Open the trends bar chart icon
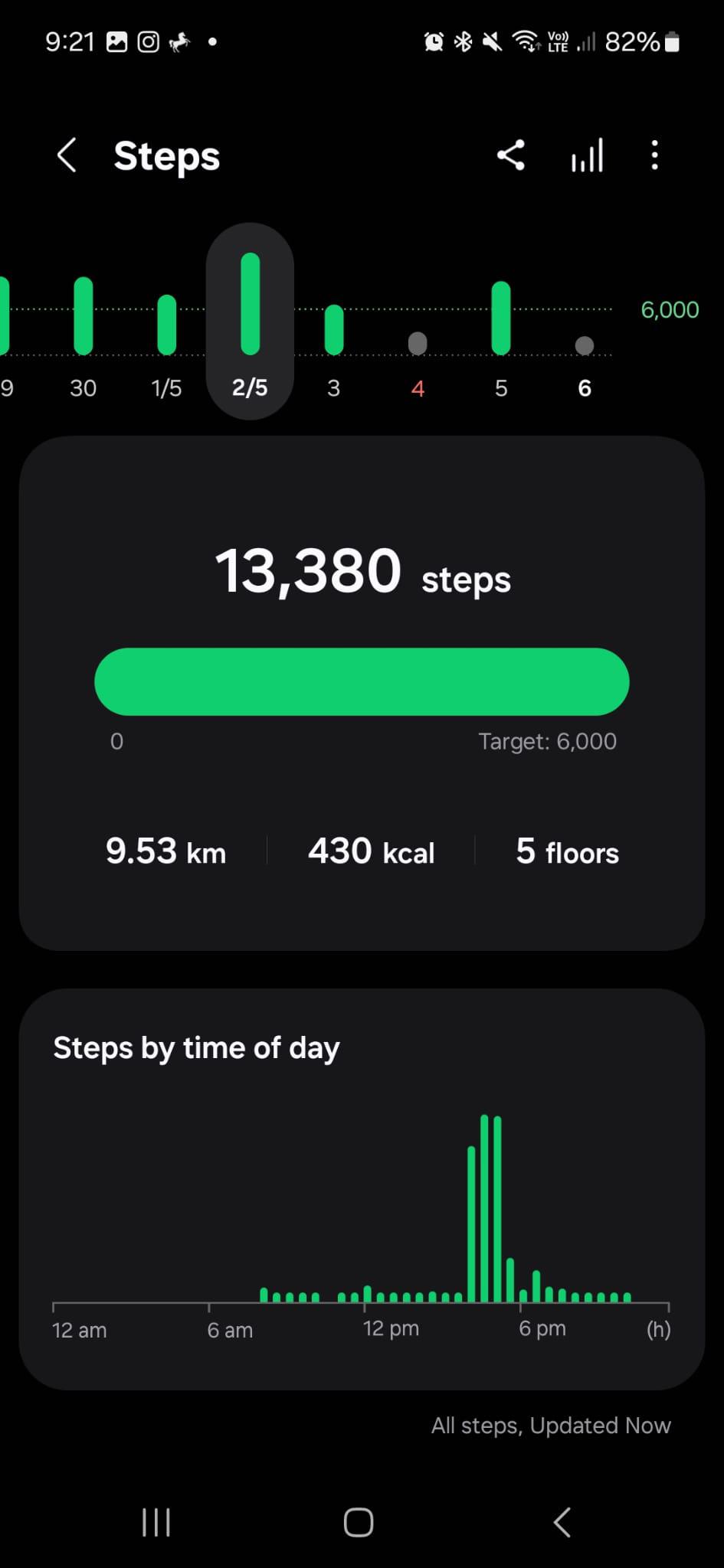Viewport: 724px width, 1568px height. 587,155
